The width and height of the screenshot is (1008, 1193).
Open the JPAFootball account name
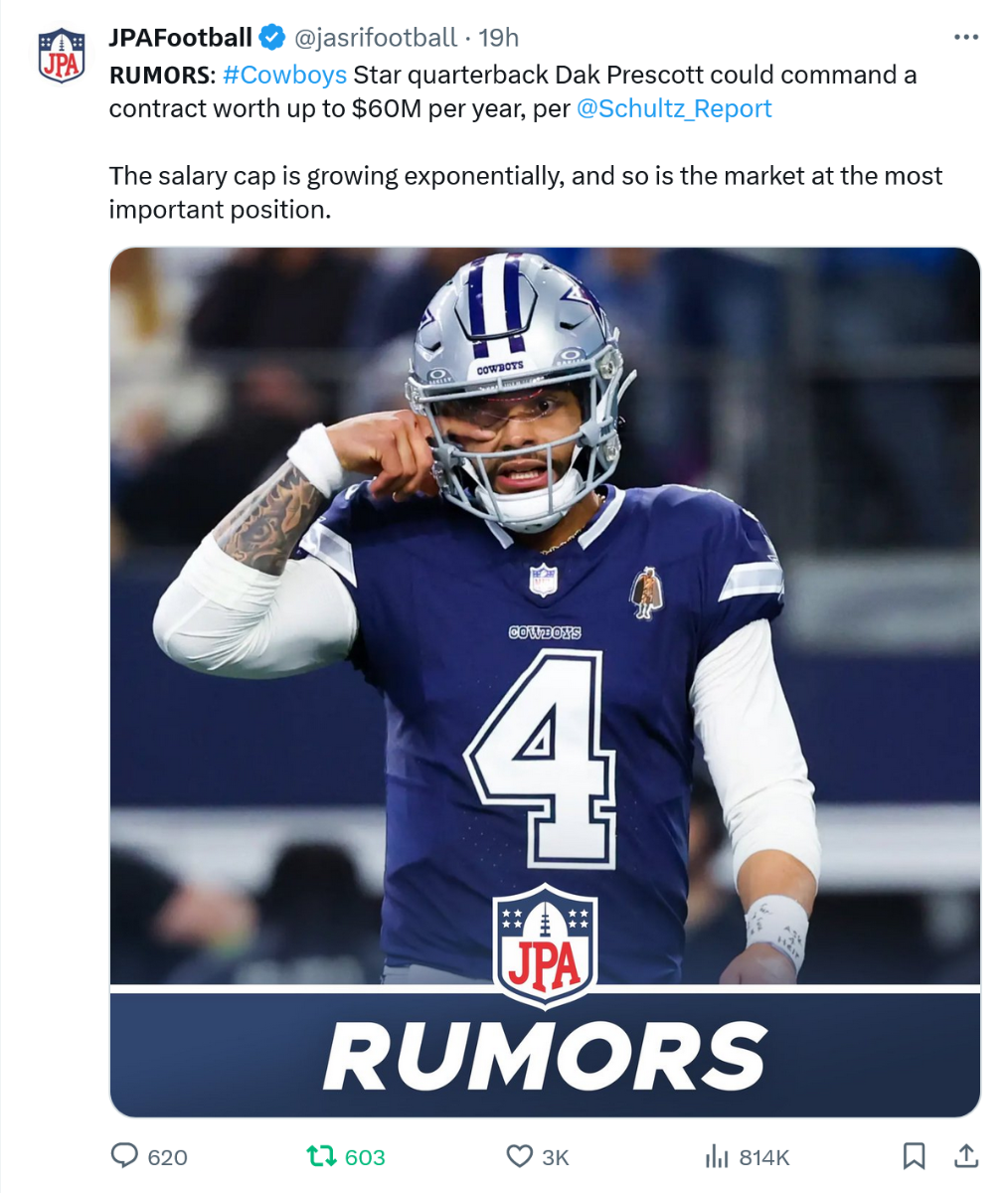(181, 38)
